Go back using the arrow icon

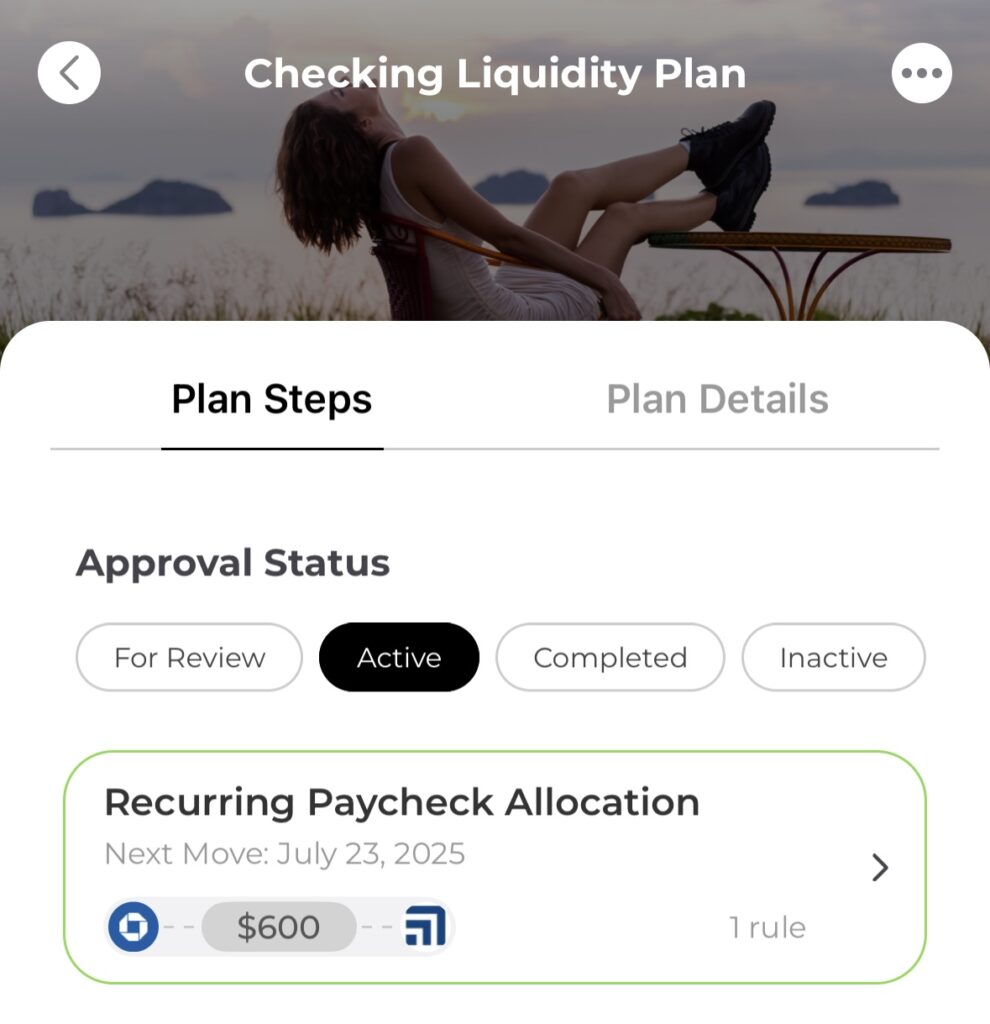click(69, 73)
